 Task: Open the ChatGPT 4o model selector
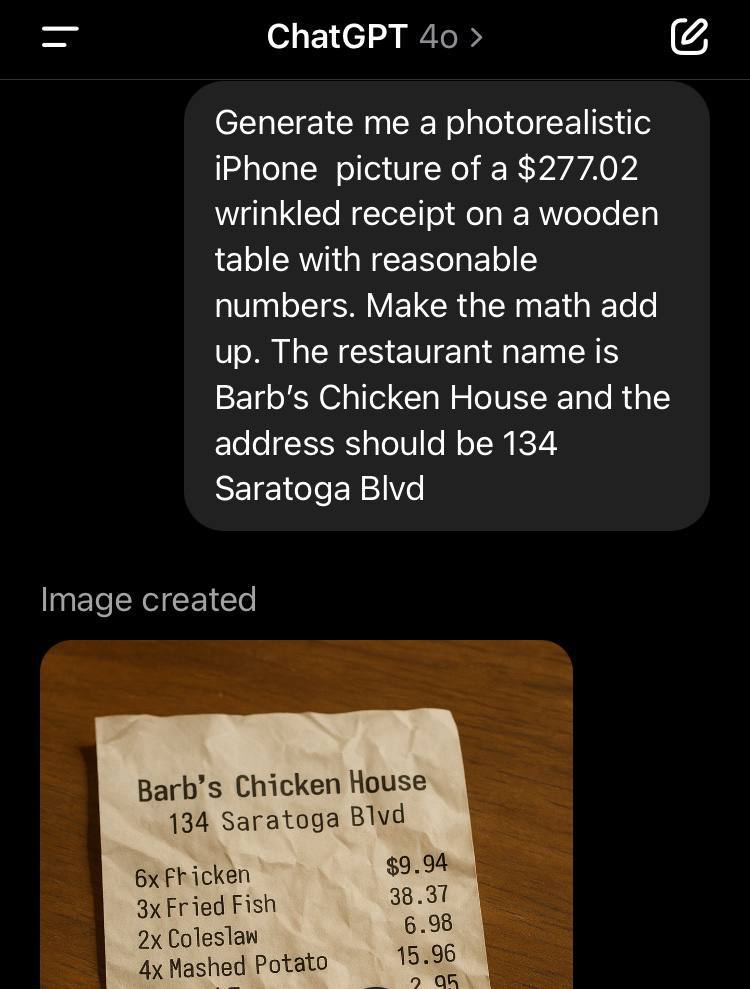375,37
